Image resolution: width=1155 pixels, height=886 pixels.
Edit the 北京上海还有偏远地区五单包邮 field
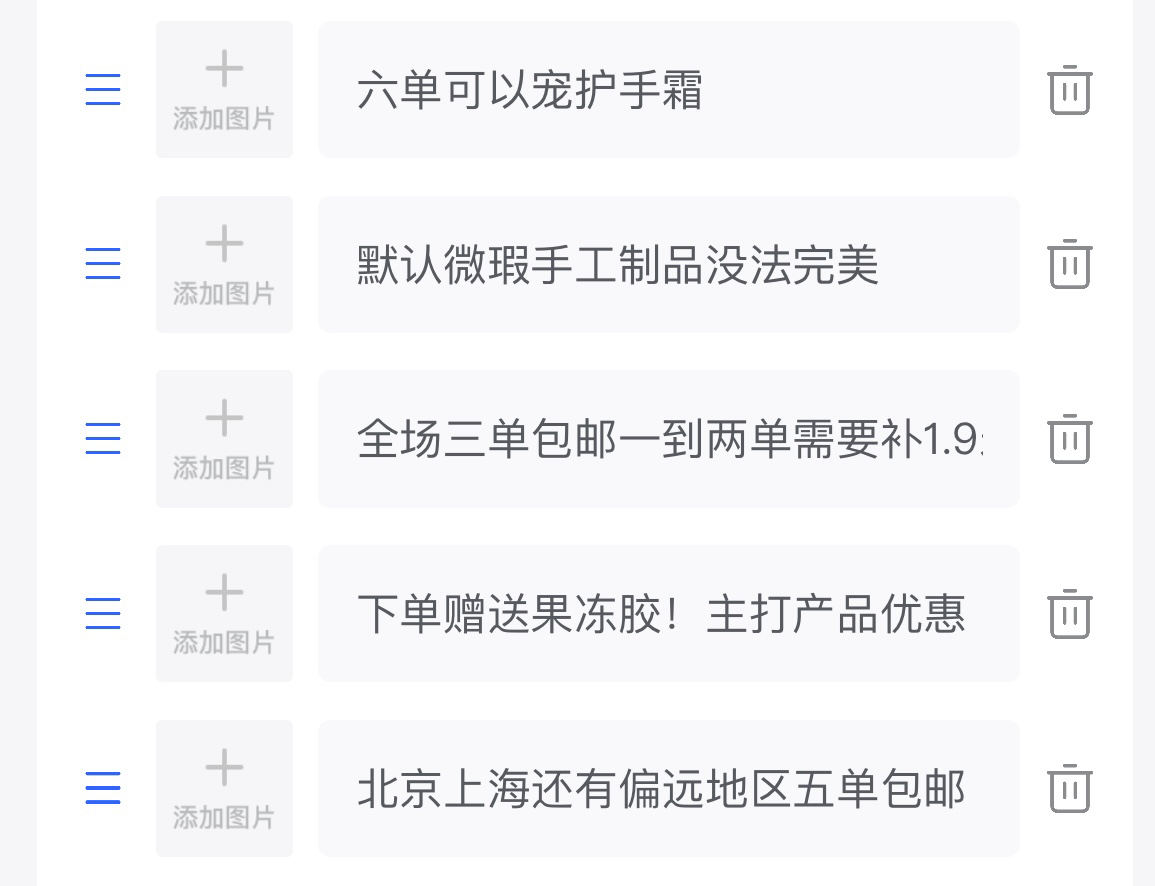click(x=668, y=788)
